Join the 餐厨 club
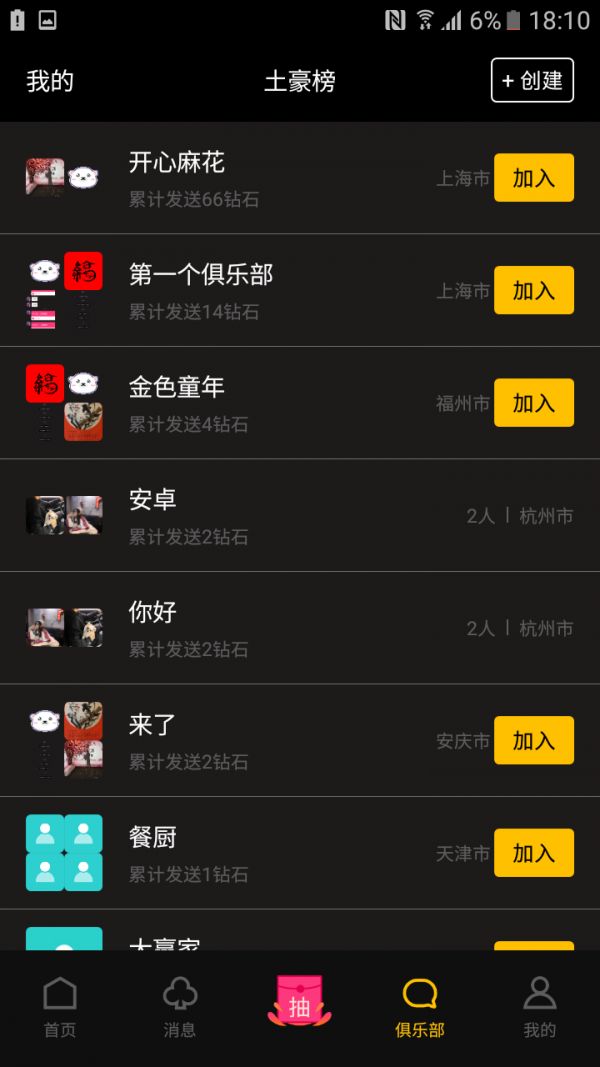Image resolution: width=600 pixels, height=1067 pixels. tap(533, 853)
